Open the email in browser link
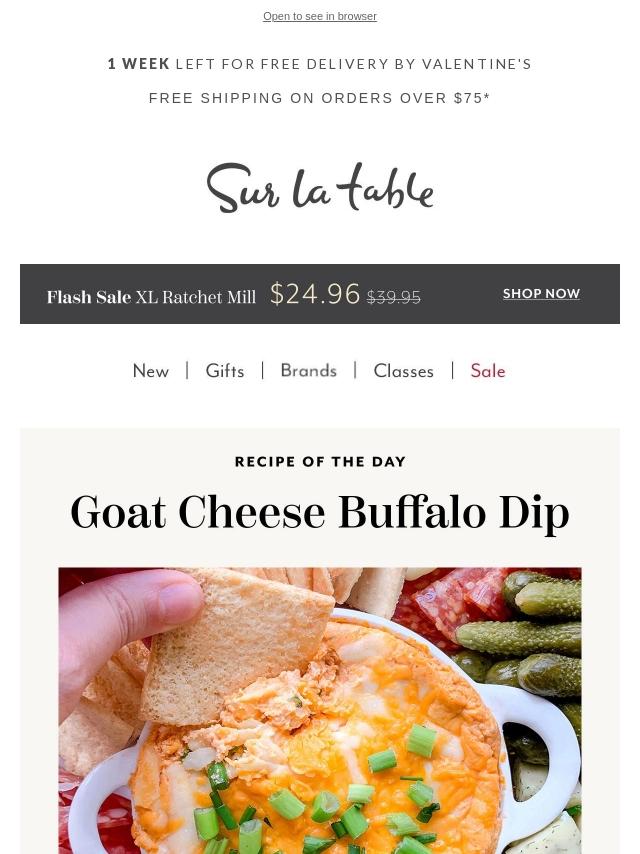 coord(319,16)
